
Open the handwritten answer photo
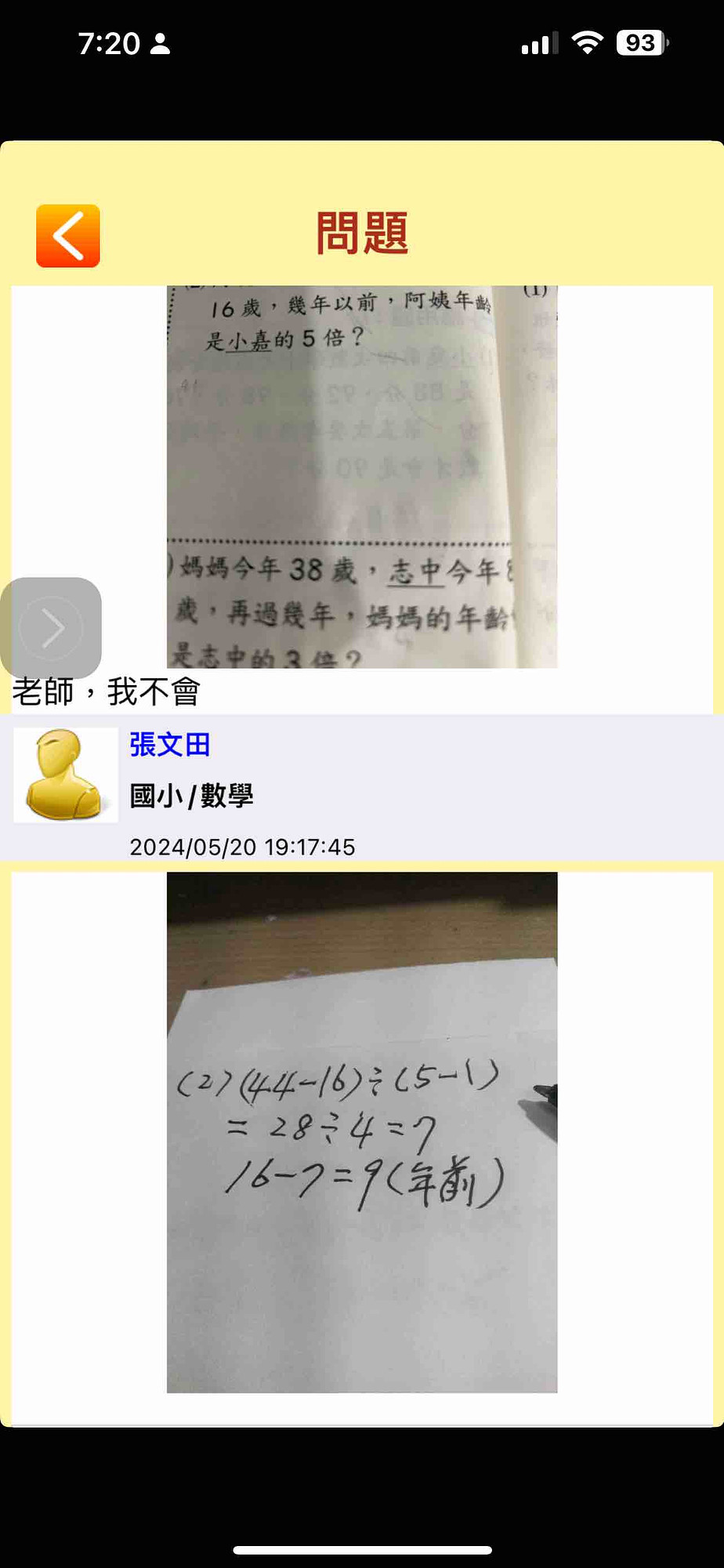pyautogui.click(x=362, y=1132)
